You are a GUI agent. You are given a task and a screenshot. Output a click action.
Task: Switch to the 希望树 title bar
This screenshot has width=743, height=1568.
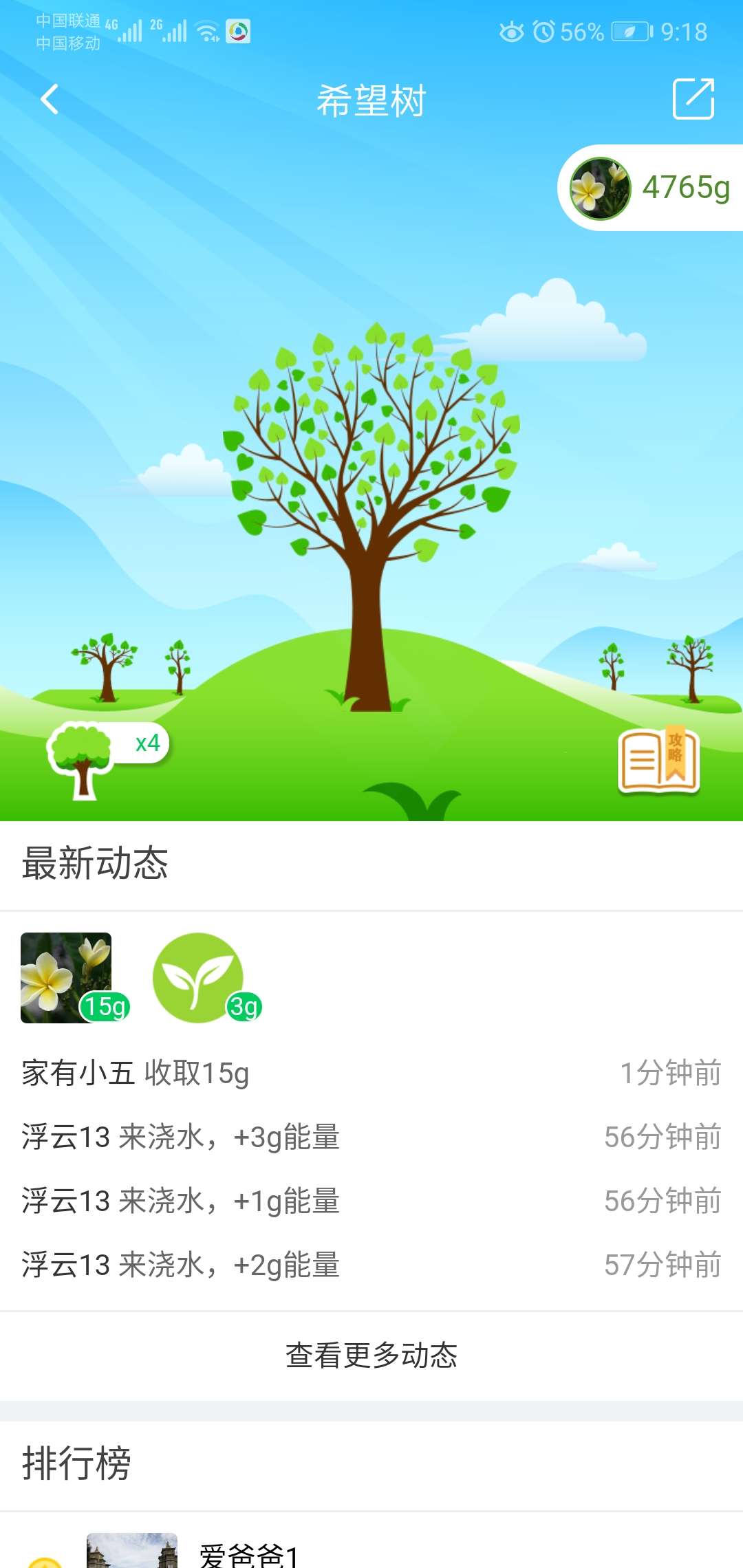click(x=371, y=99)
